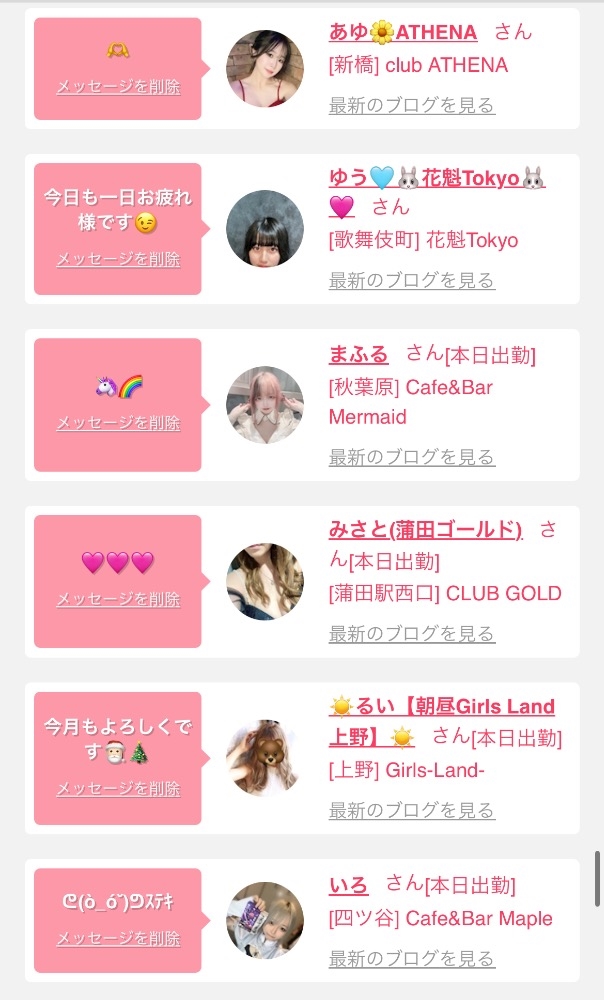Image resolution: width=604 pixels, height=1000 pixels.
Task: Open あゆ ATHENA's profile link
Action: [402, 32]
